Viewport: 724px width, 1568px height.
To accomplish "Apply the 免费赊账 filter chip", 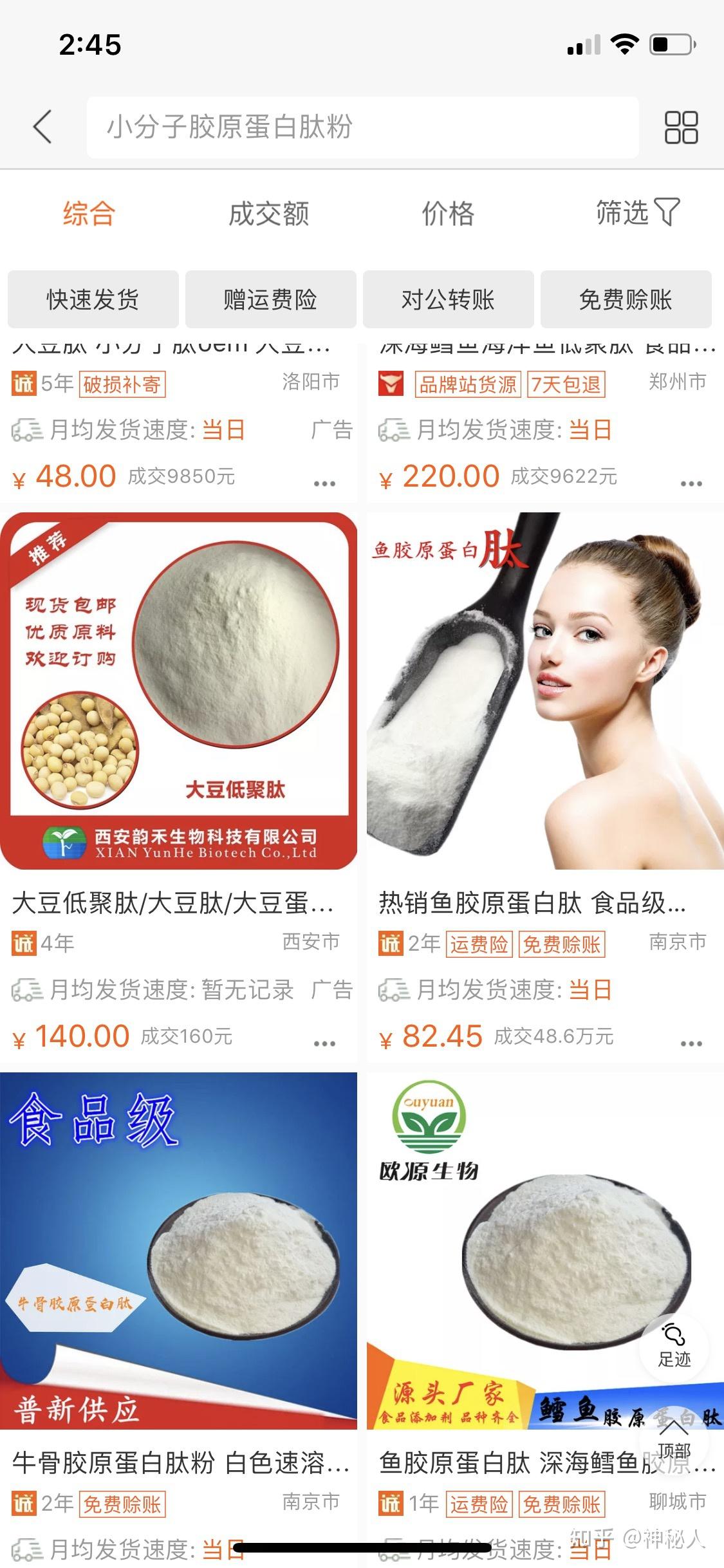I will (x=626, y=299).
